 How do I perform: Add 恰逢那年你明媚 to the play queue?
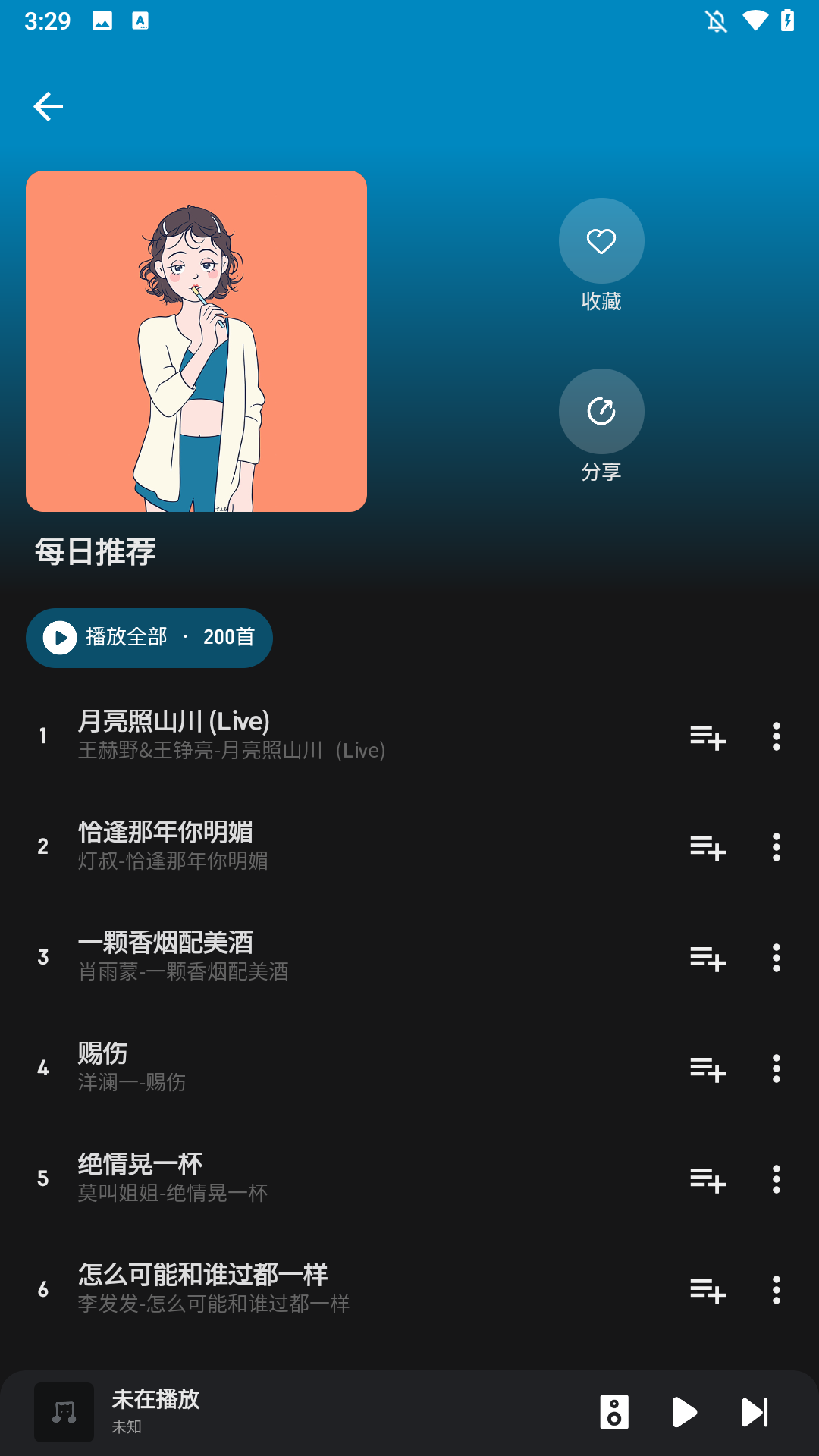click(x=707, y=850)
